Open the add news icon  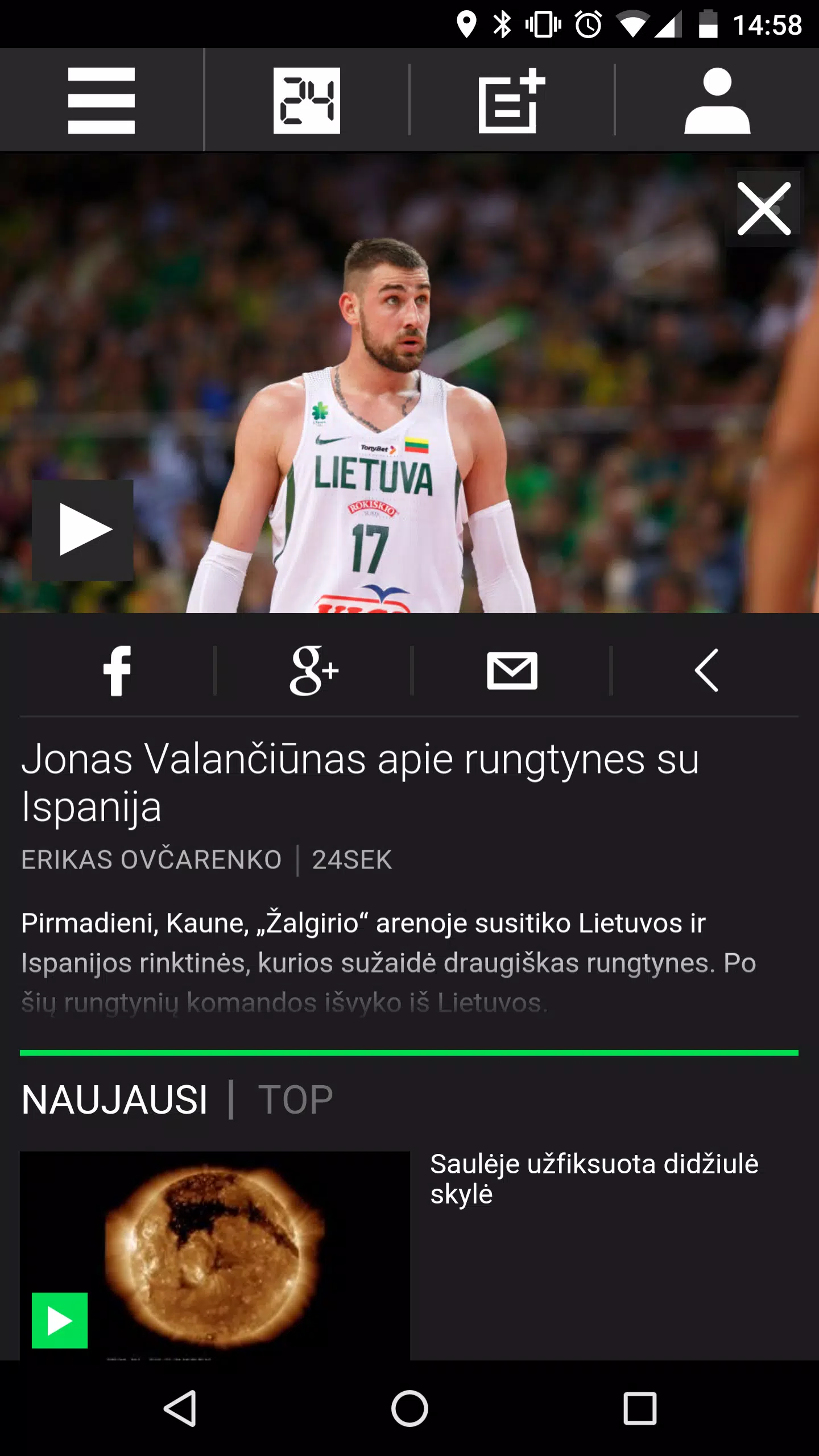pos(511,101)
